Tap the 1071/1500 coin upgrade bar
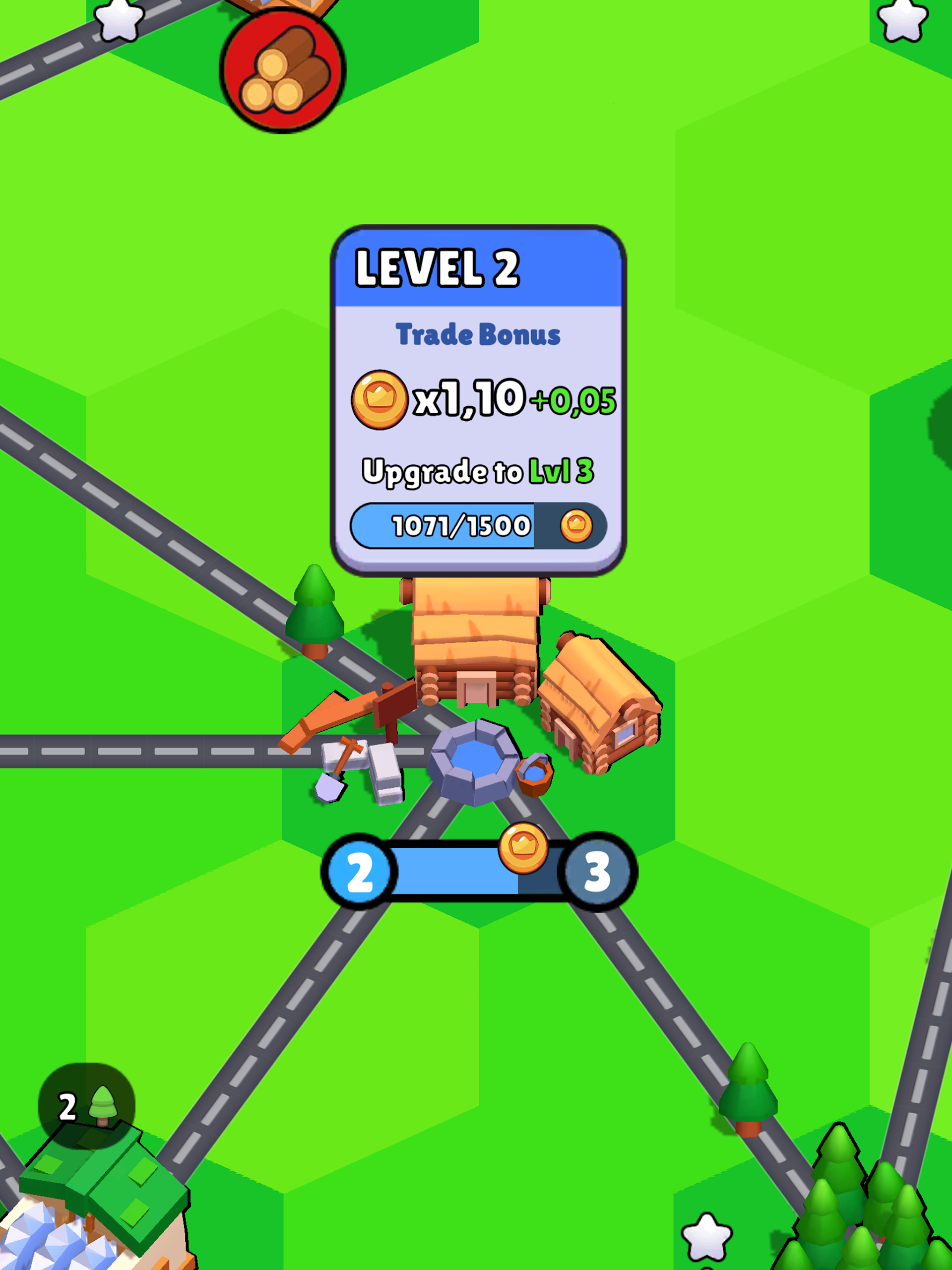The width and height of the screenshot is (952, 1270). 478,525
